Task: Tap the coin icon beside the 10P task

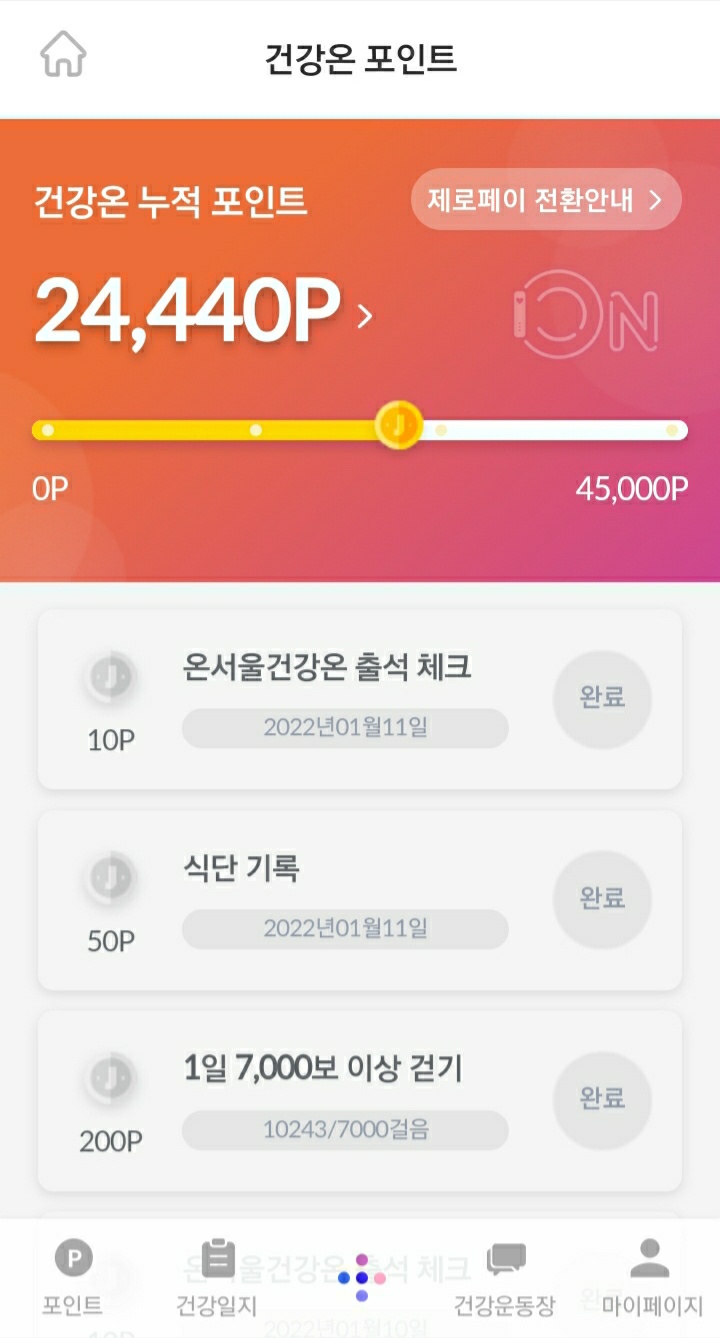Action: [x=110, y=677]
